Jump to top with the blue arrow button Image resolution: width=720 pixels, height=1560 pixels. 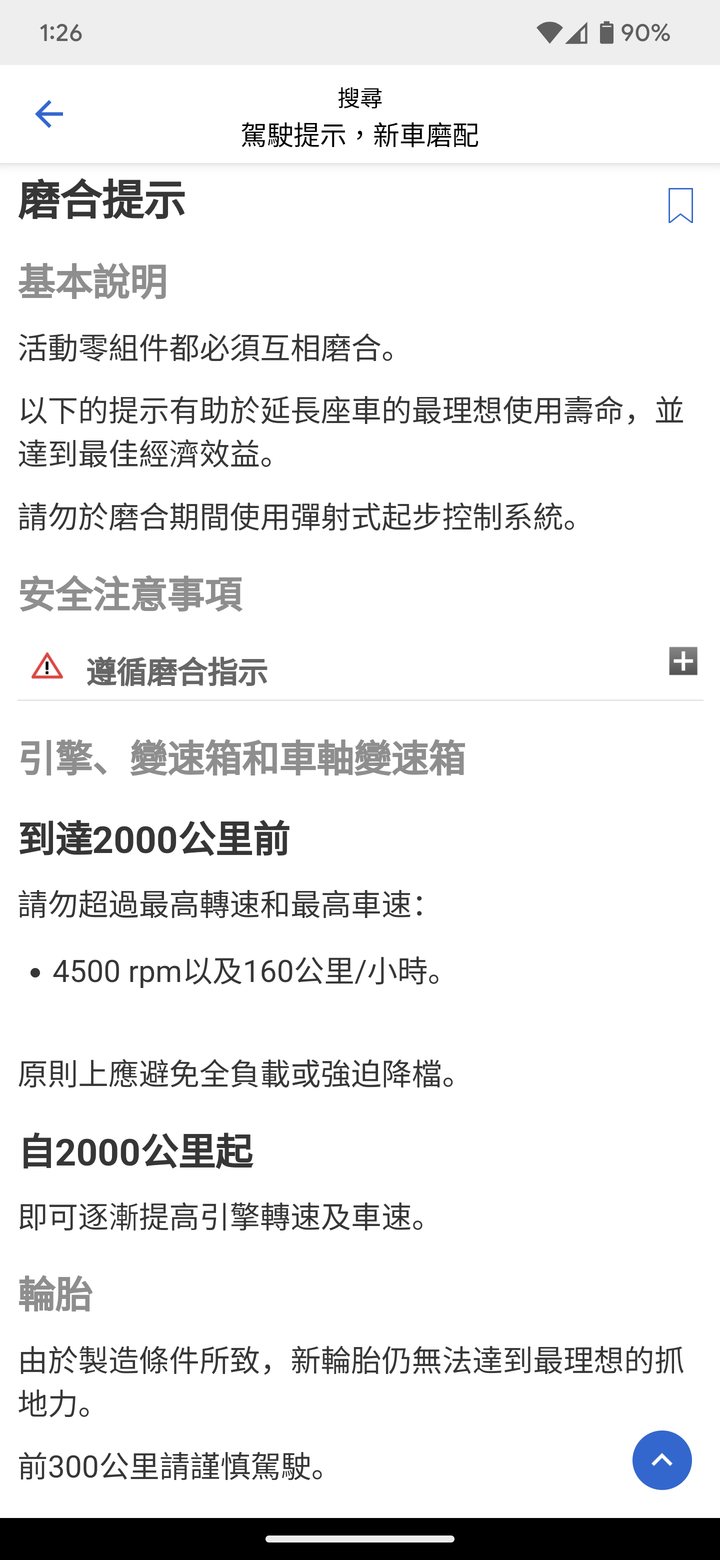click(662, 1460)
